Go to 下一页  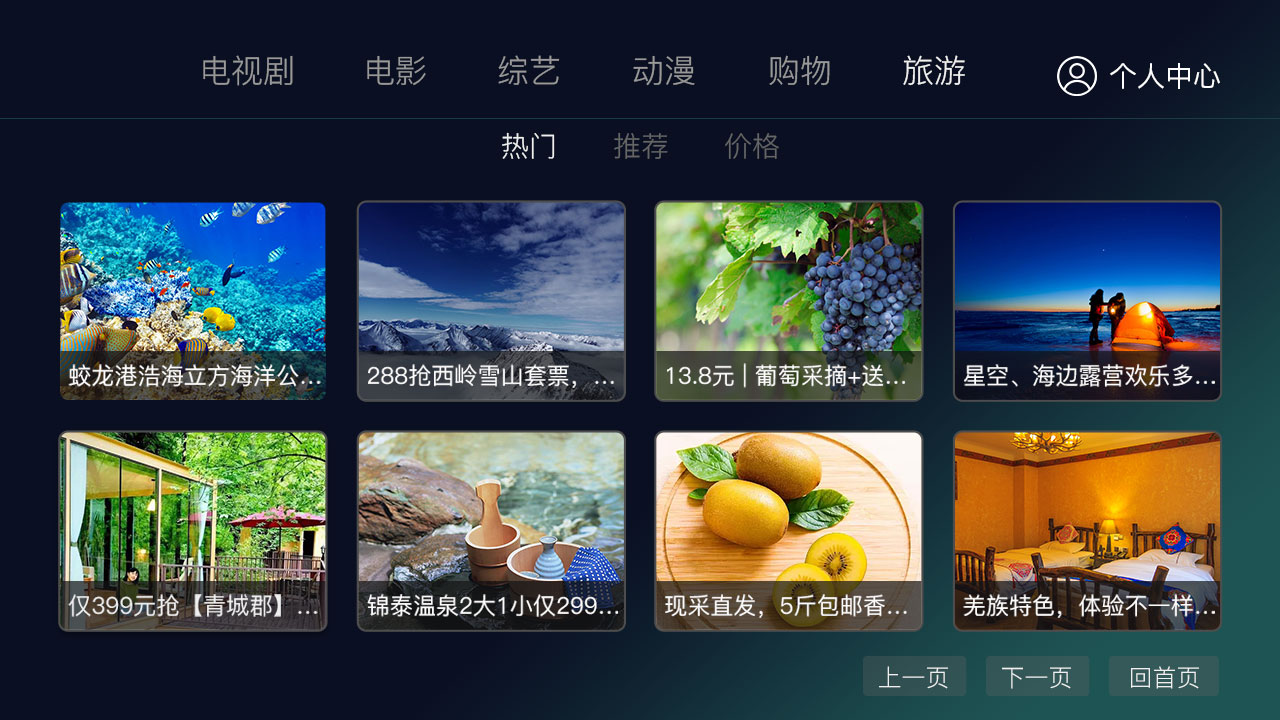click(x=1037, y=677)
